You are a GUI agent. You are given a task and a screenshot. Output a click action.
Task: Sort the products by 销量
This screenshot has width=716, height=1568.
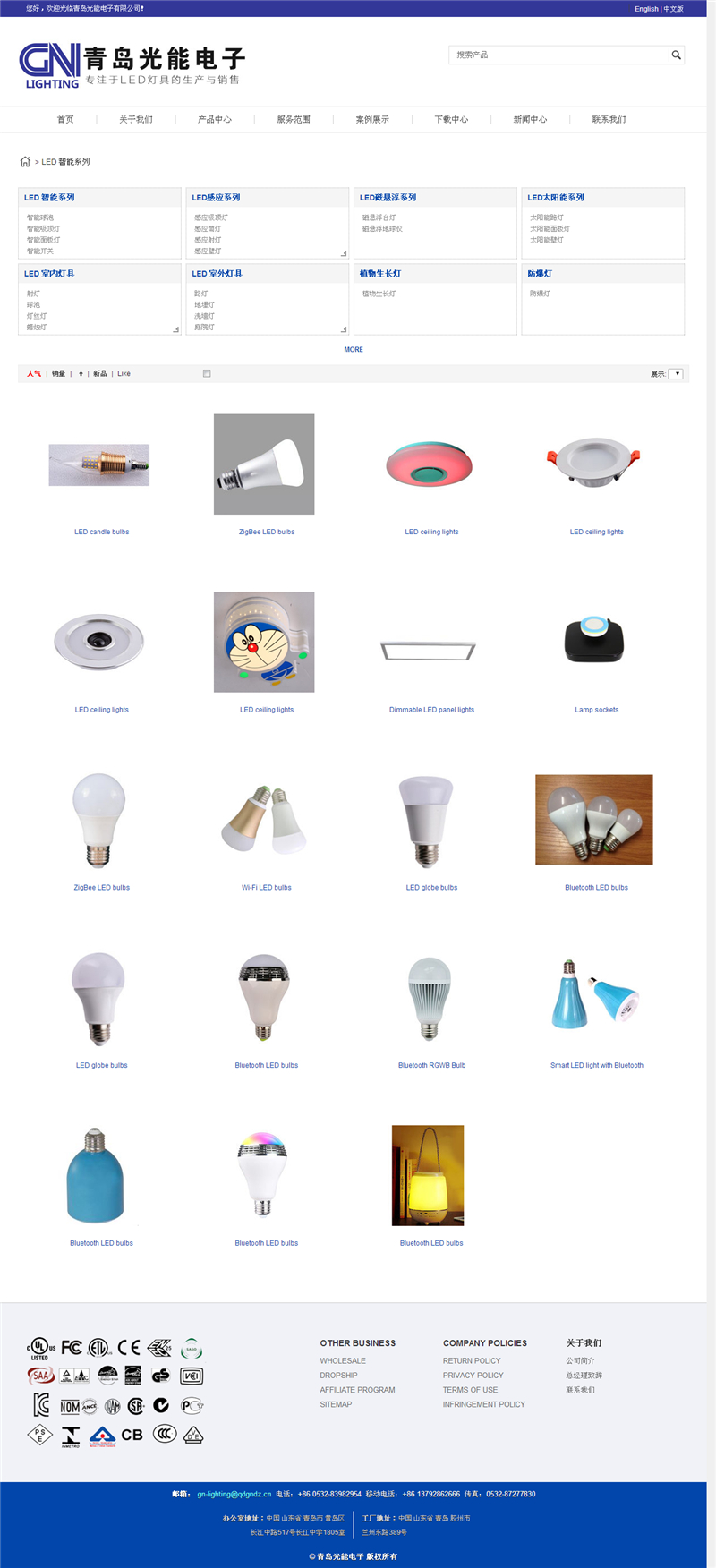(x=58, y=374)
